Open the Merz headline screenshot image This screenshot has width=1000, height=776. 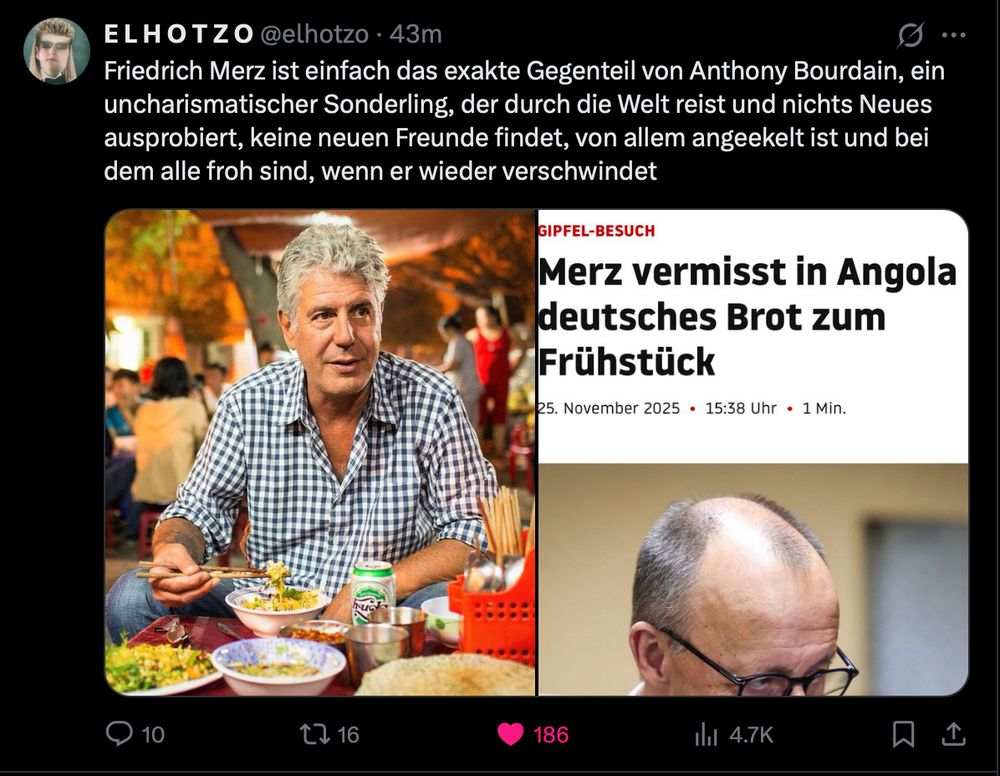pos(753,453)
